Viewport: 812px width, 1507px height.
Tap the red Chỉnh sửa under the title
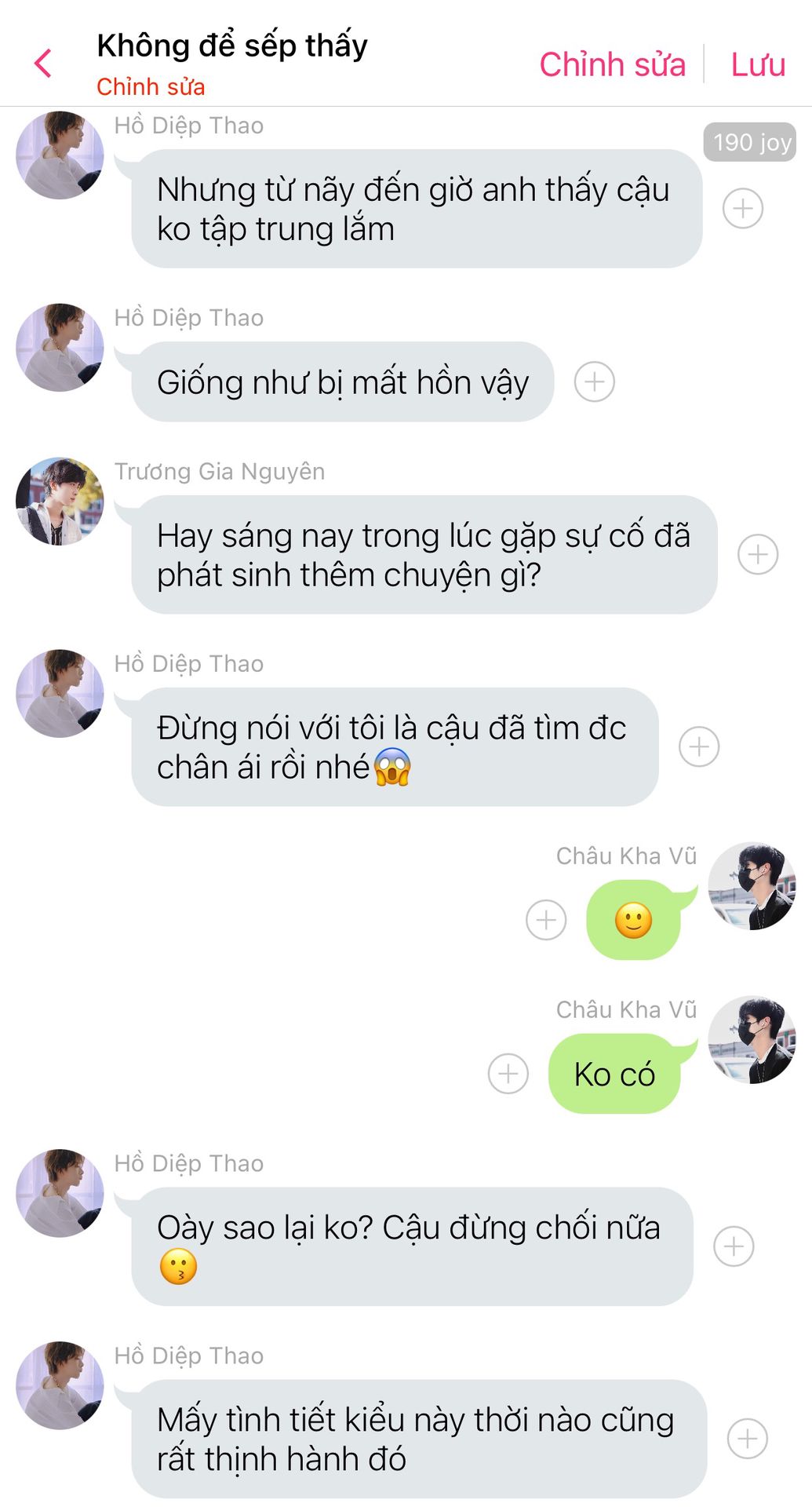pos(151,87)
